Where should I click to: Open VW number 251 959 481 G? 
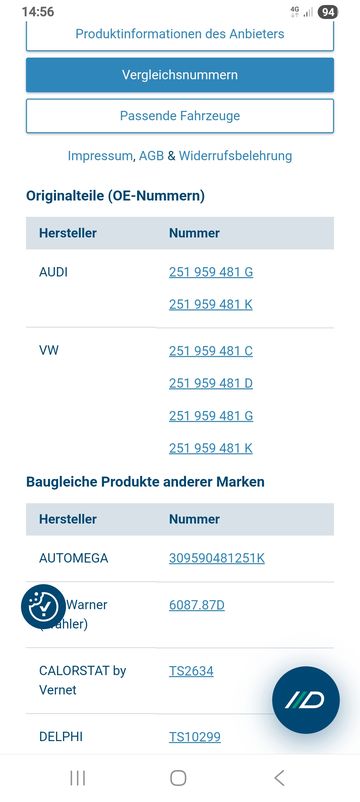coord(211,416)
